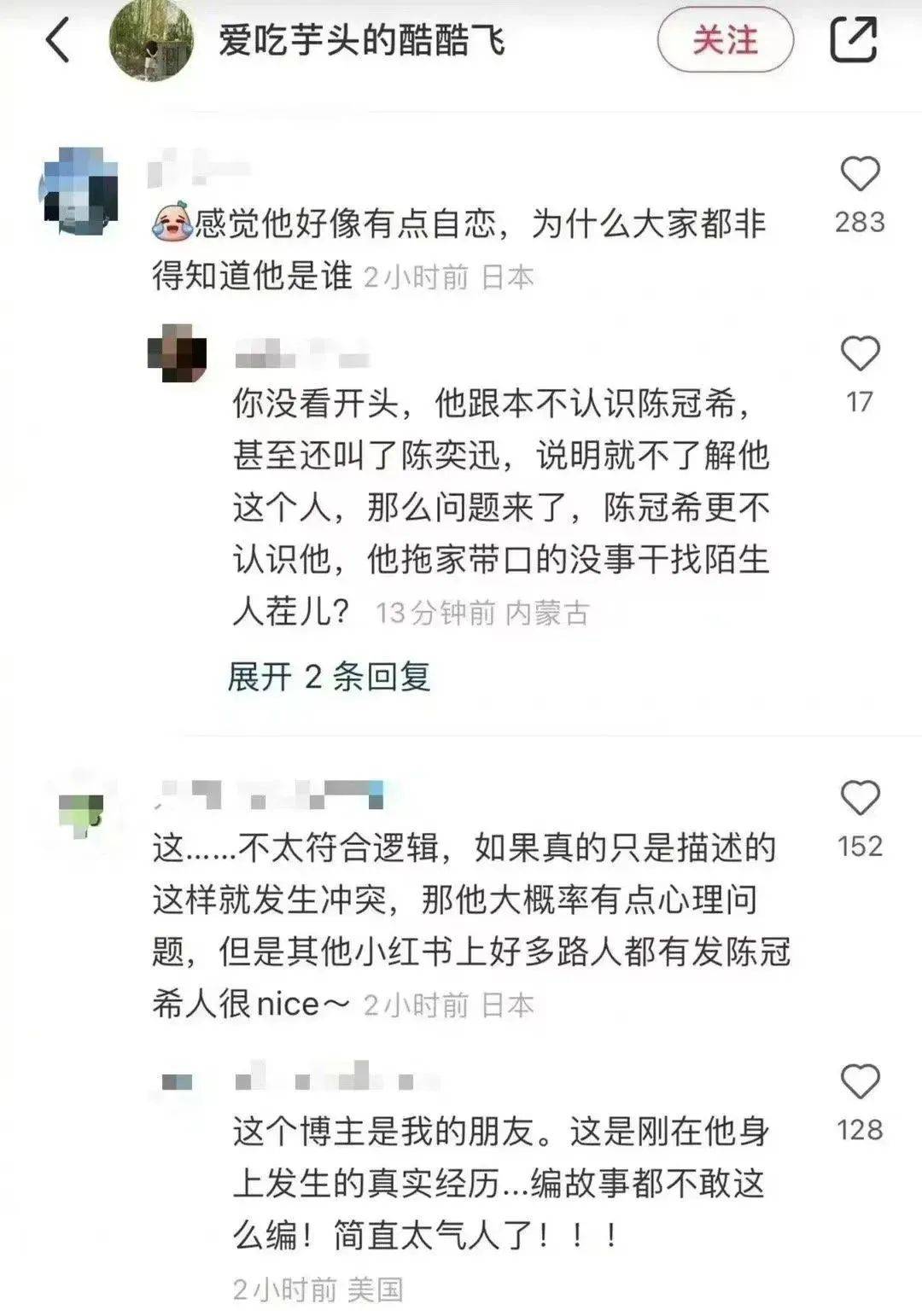Open the profile avatar of 爱吃芋头的酷酷飞
The image size is (922, 1316).
tap(152, 40)
